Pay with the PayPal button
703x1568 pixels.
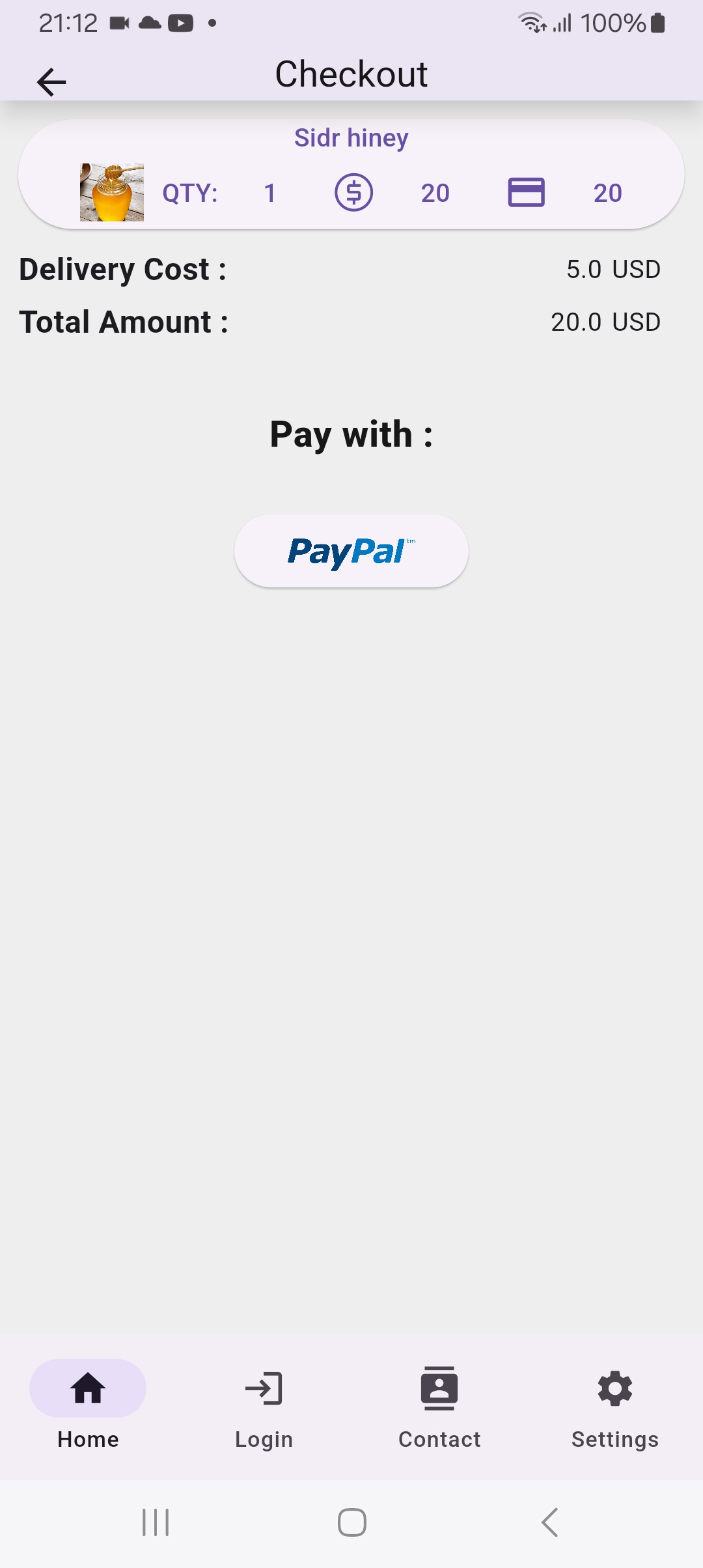(351, 552)
